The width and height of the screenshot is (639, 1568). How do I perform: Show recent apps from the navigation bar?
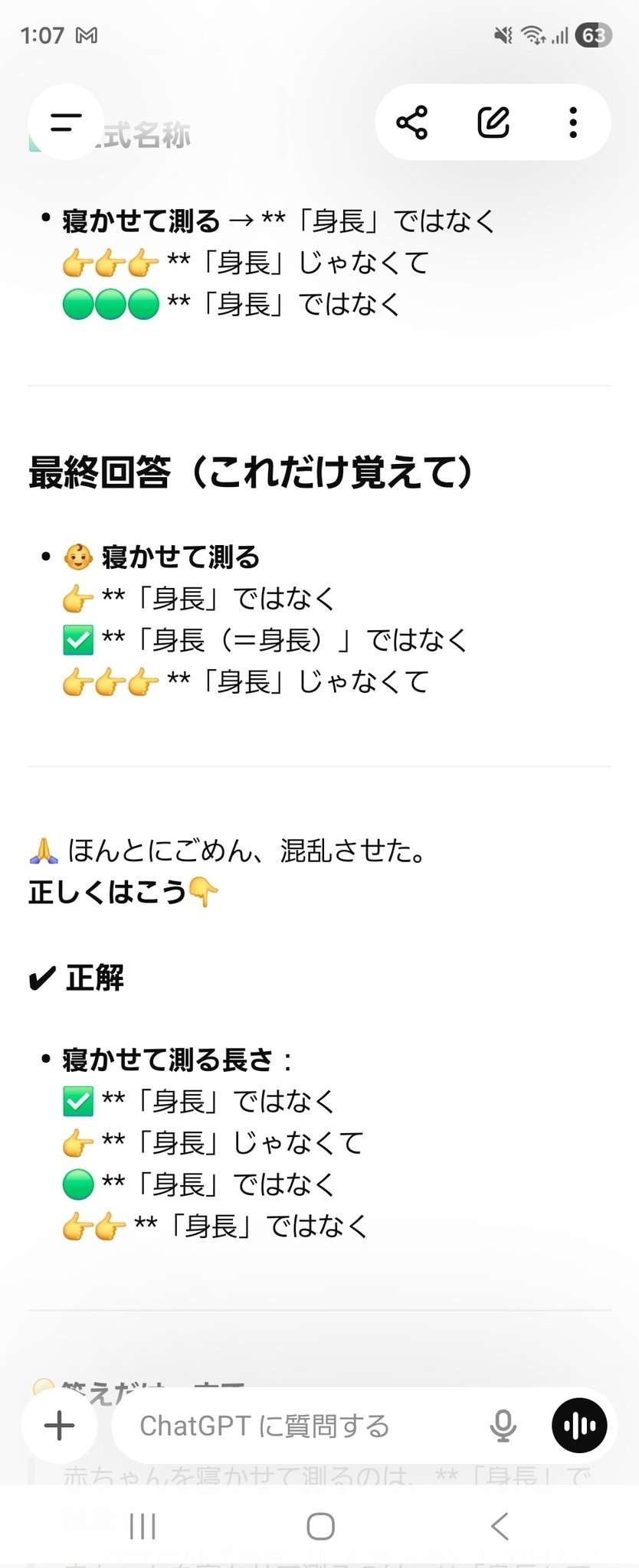click(143, 1526)
